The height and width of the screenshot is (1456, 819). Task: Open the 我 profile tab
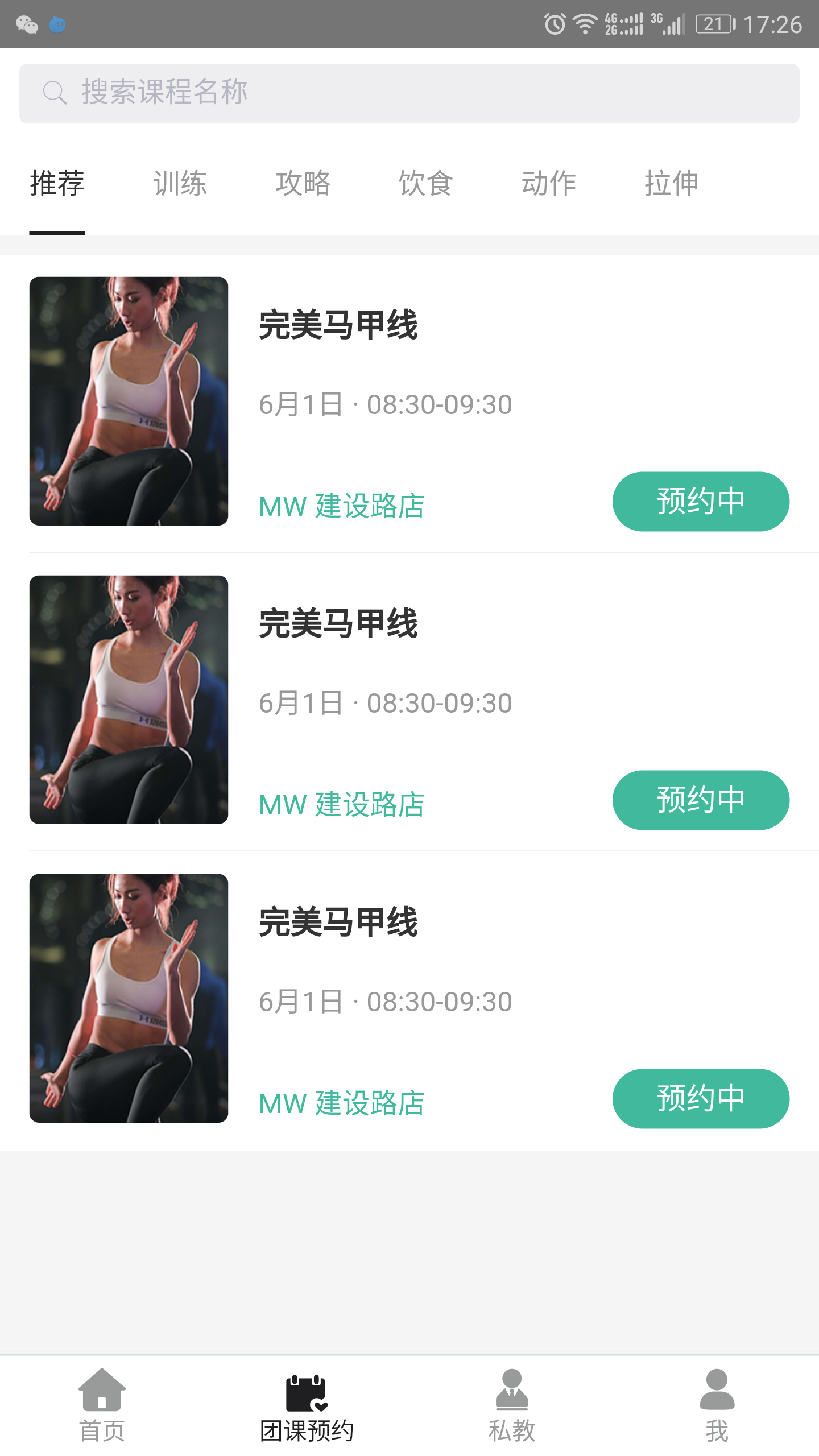(x=717, y=1405)
